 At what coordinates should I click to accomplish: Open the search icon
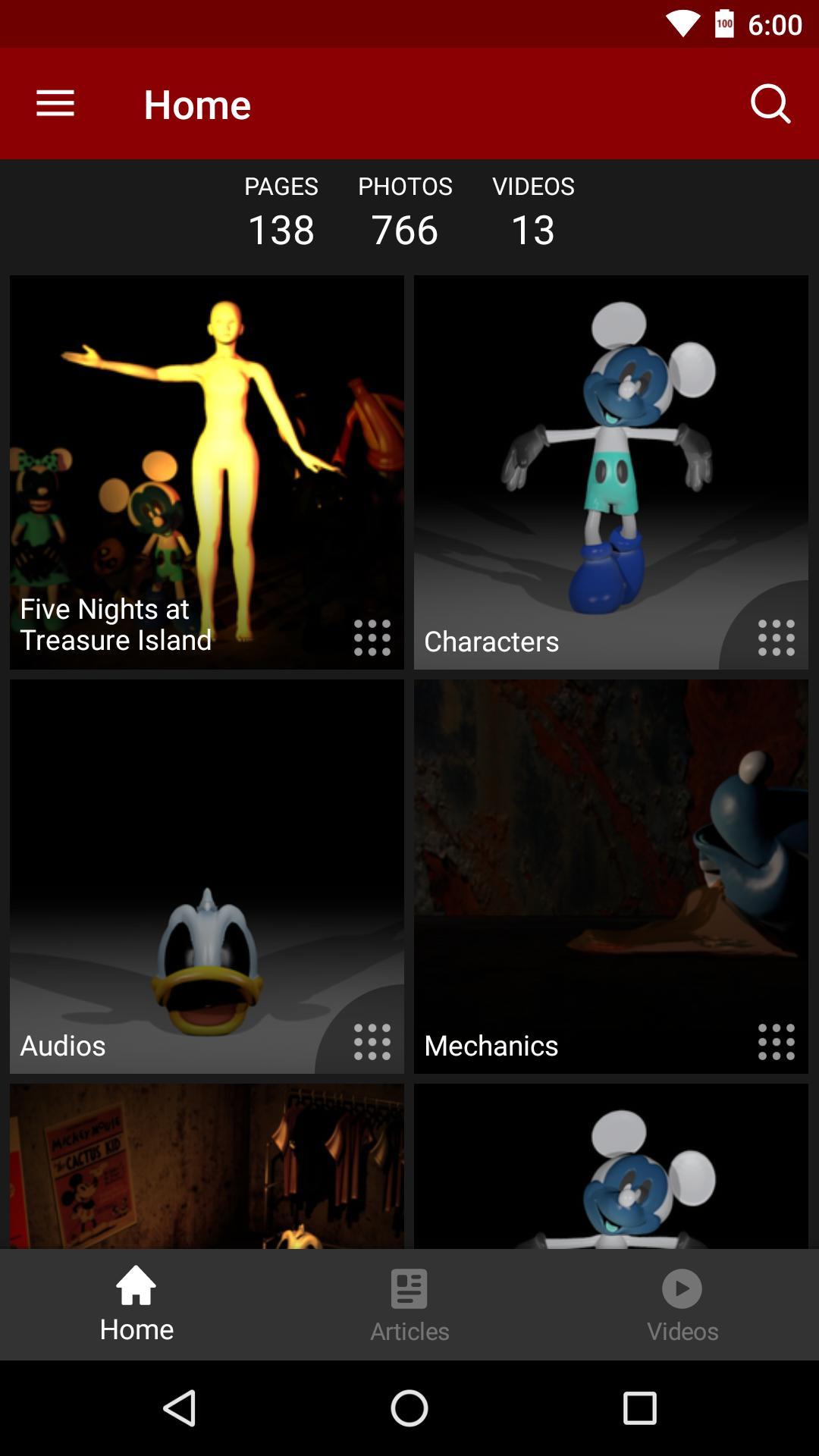pos(770,104)
